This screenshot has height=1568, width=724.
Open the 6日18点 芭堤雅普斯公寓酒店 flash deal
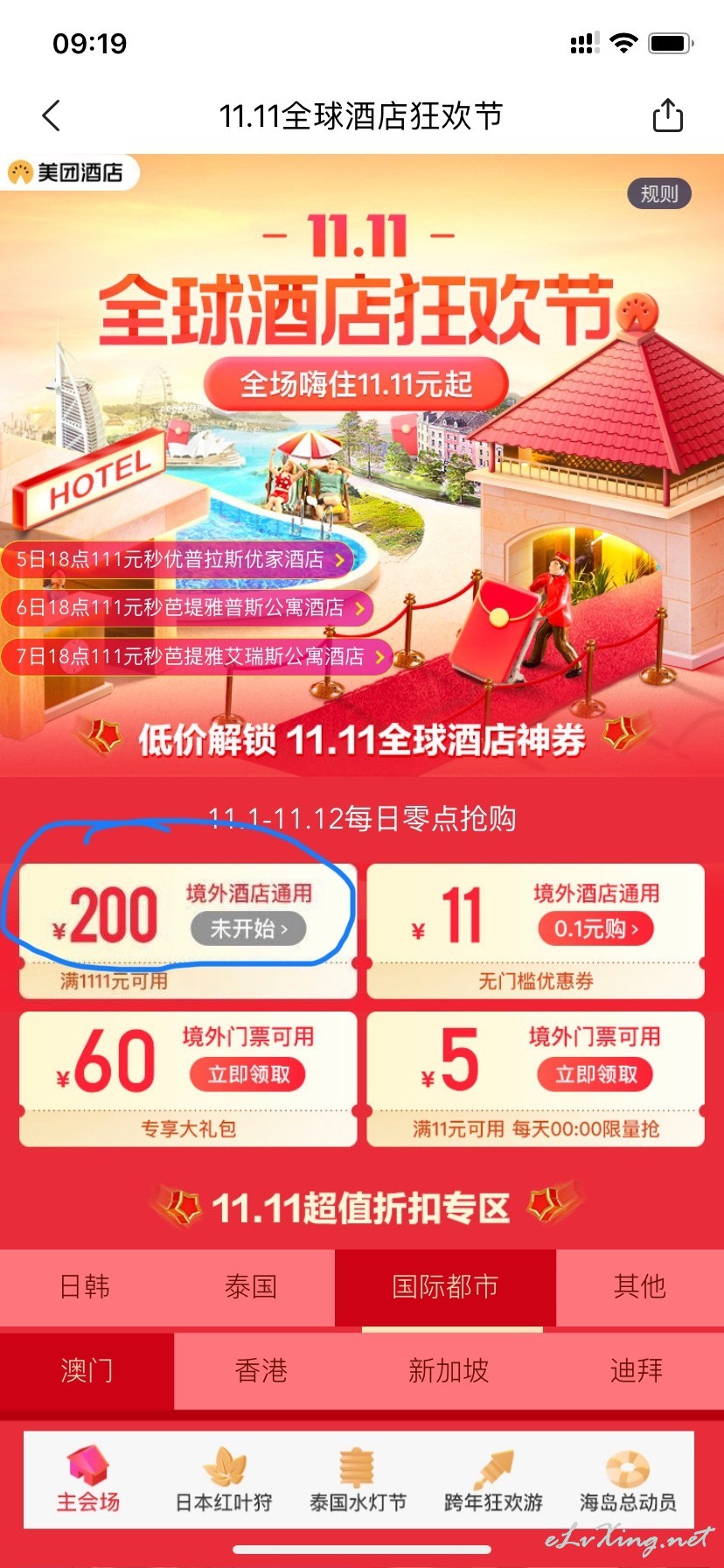(x=188, y=607)
